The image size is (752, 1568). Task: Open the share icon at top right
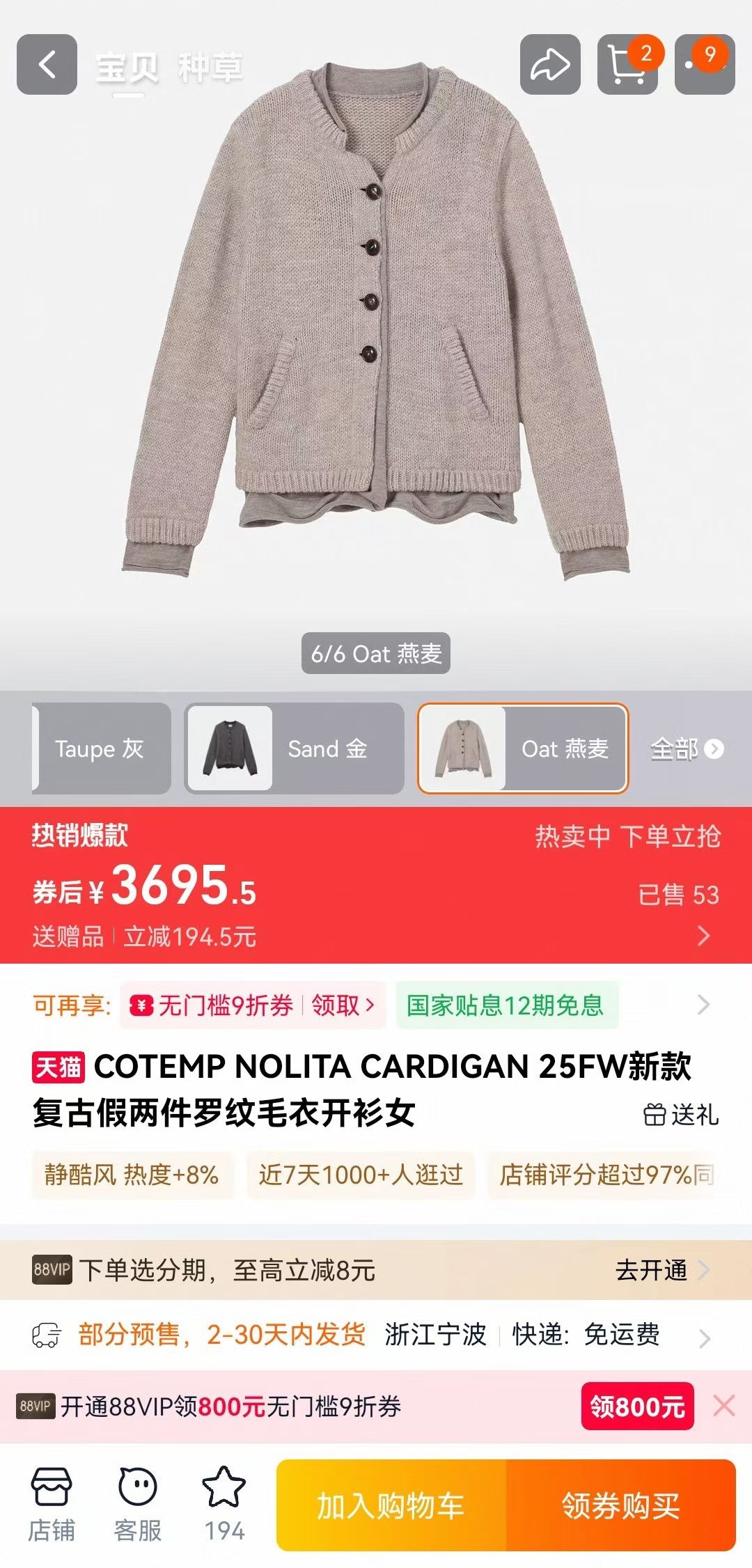pos(549,65)
